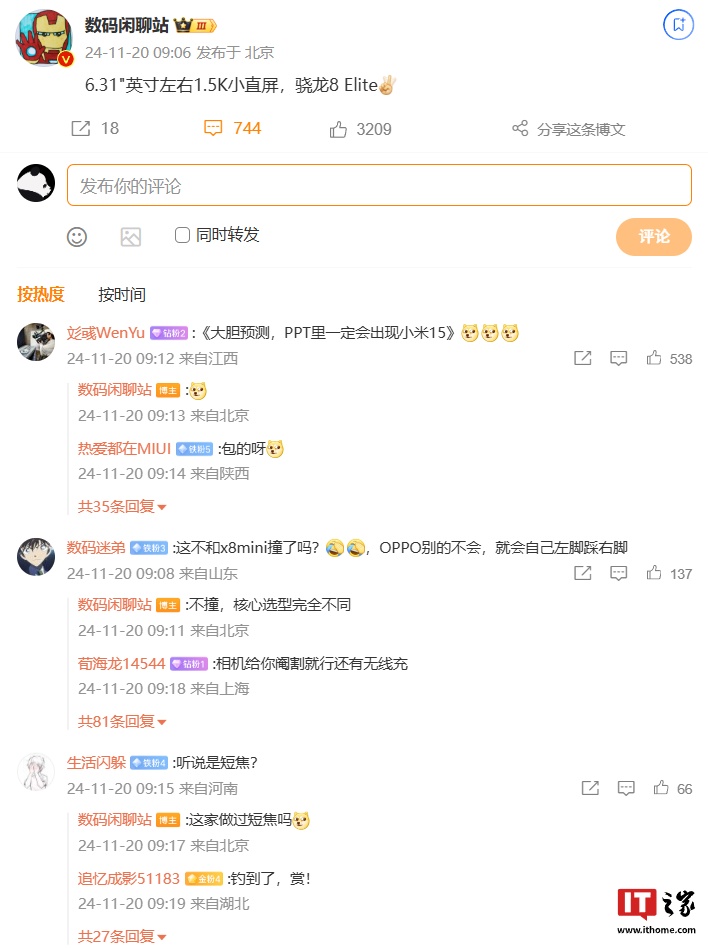708x949 pixels.
Task: Bookmark this post by 数码闲聊站
Action: pos(678,24)
